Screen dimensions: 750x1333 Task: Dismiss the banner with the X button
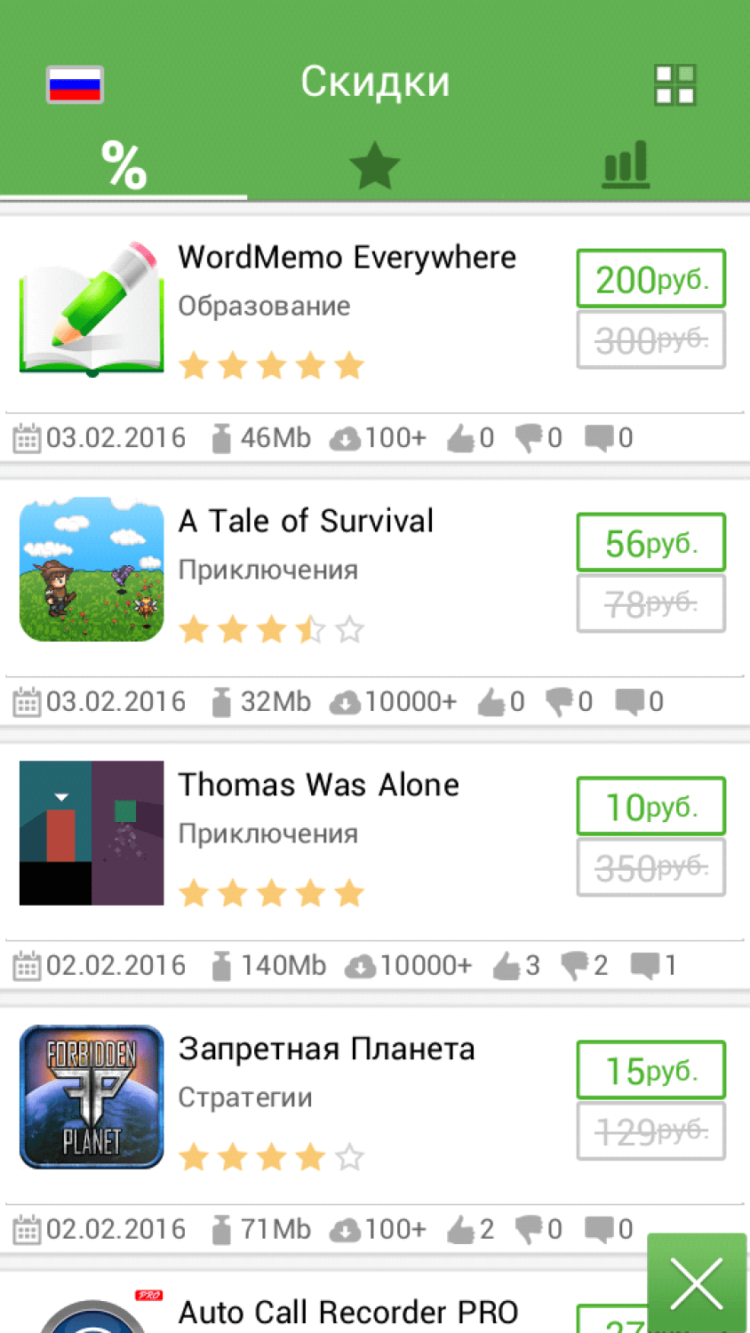point(697,1281)
